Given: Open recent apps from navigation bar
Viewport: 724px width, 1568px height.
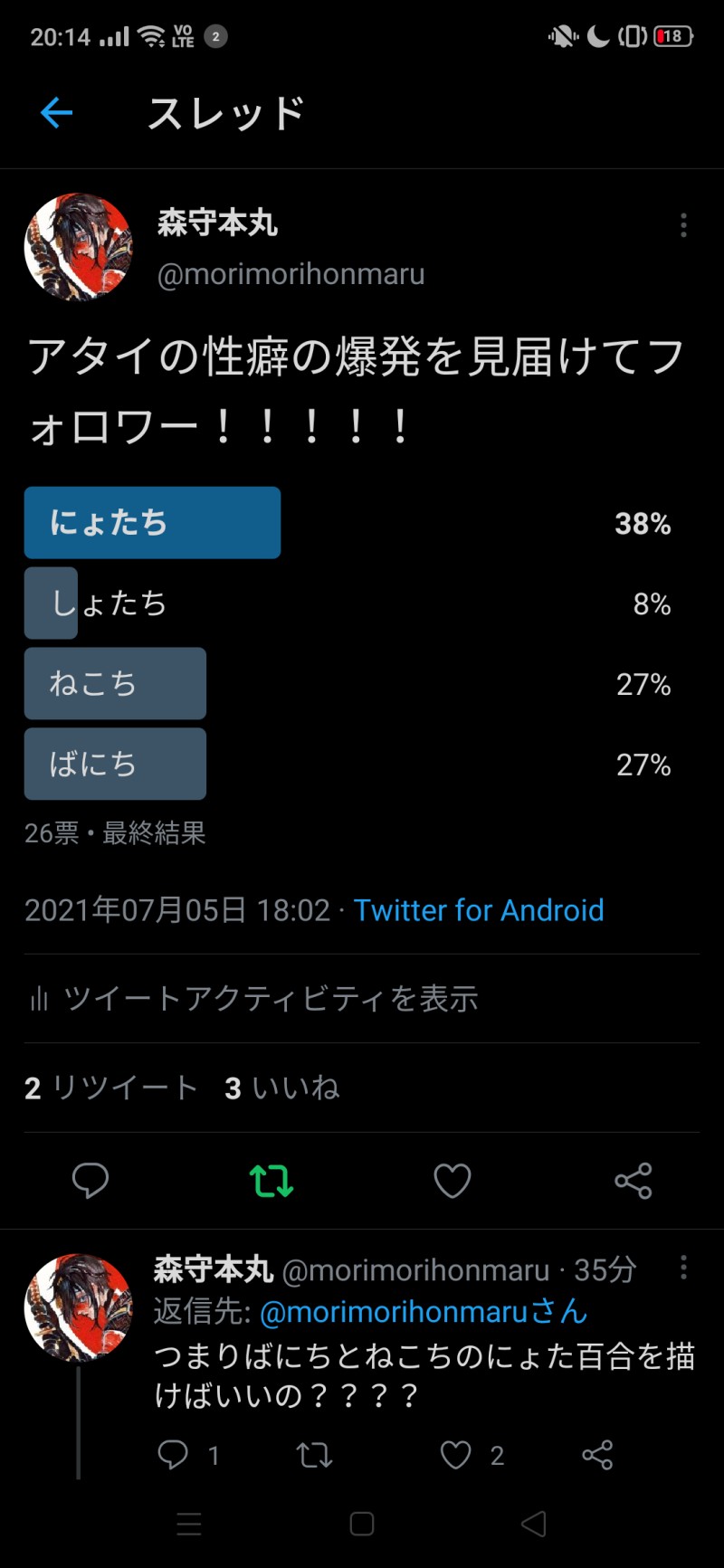Looking at the screenshot, I should coord(189,1525).
